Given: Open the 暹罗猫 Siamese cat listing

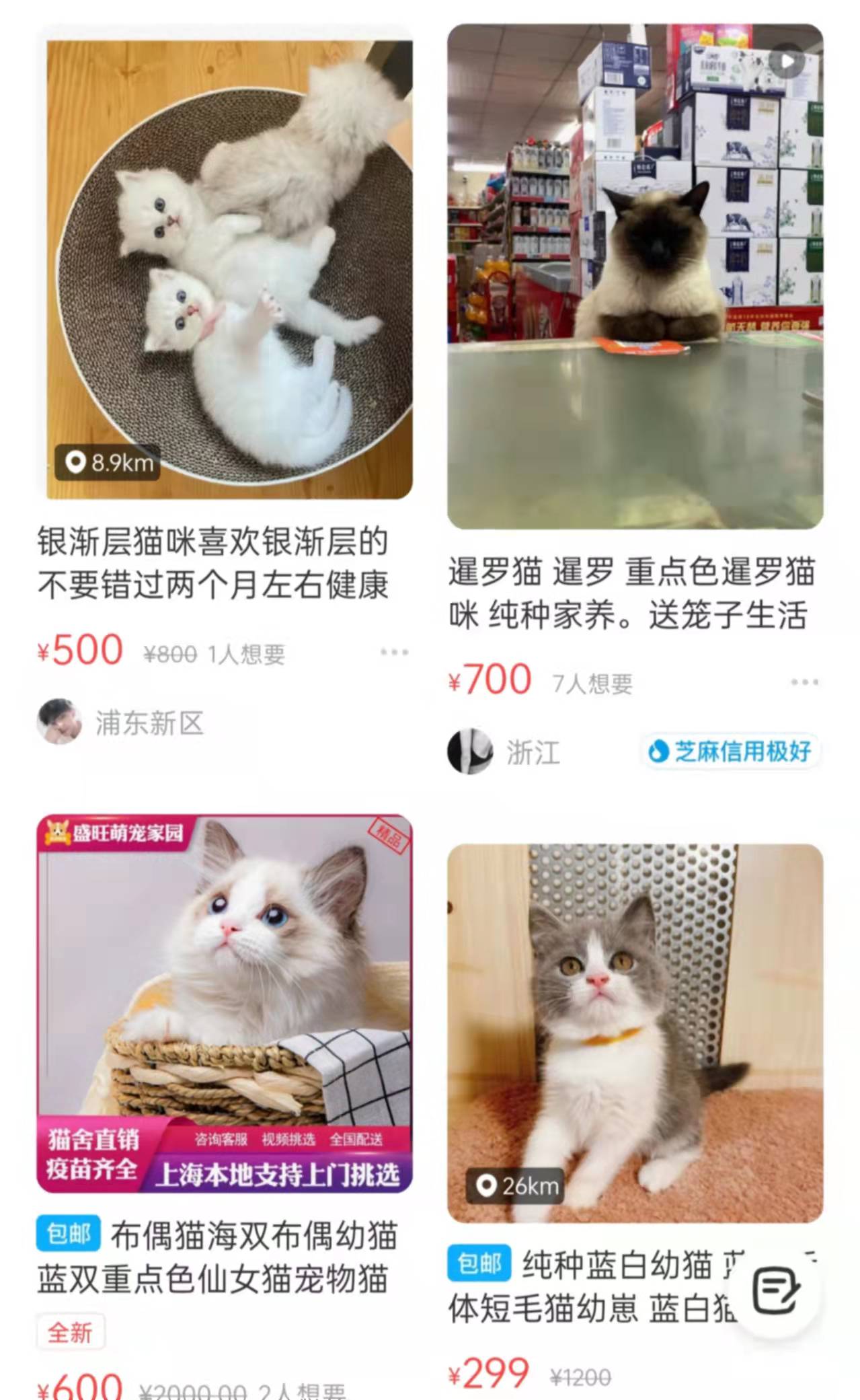Looking at the screenshot, I should 635,276.
